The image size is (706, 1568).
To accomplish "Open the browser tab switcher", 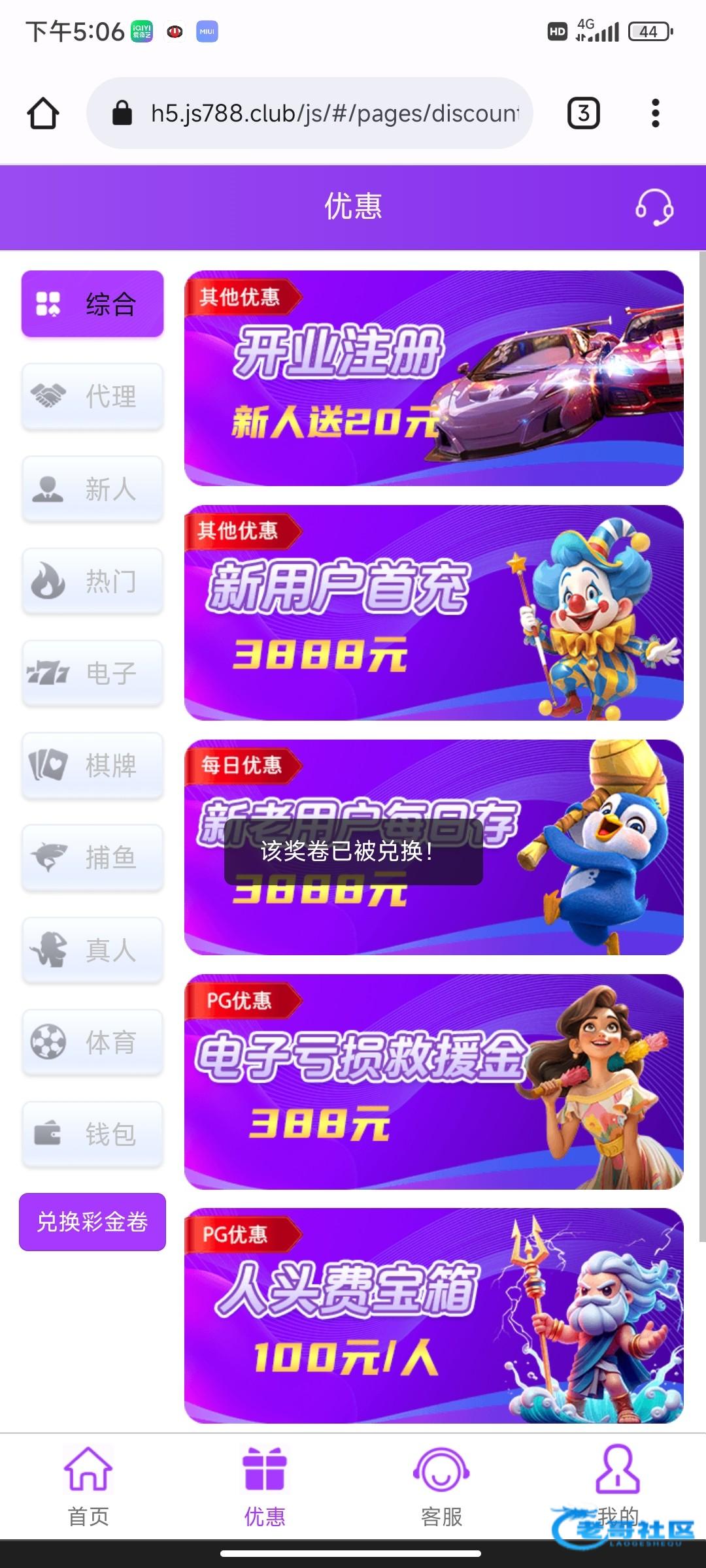I will (x=583, y=113).
